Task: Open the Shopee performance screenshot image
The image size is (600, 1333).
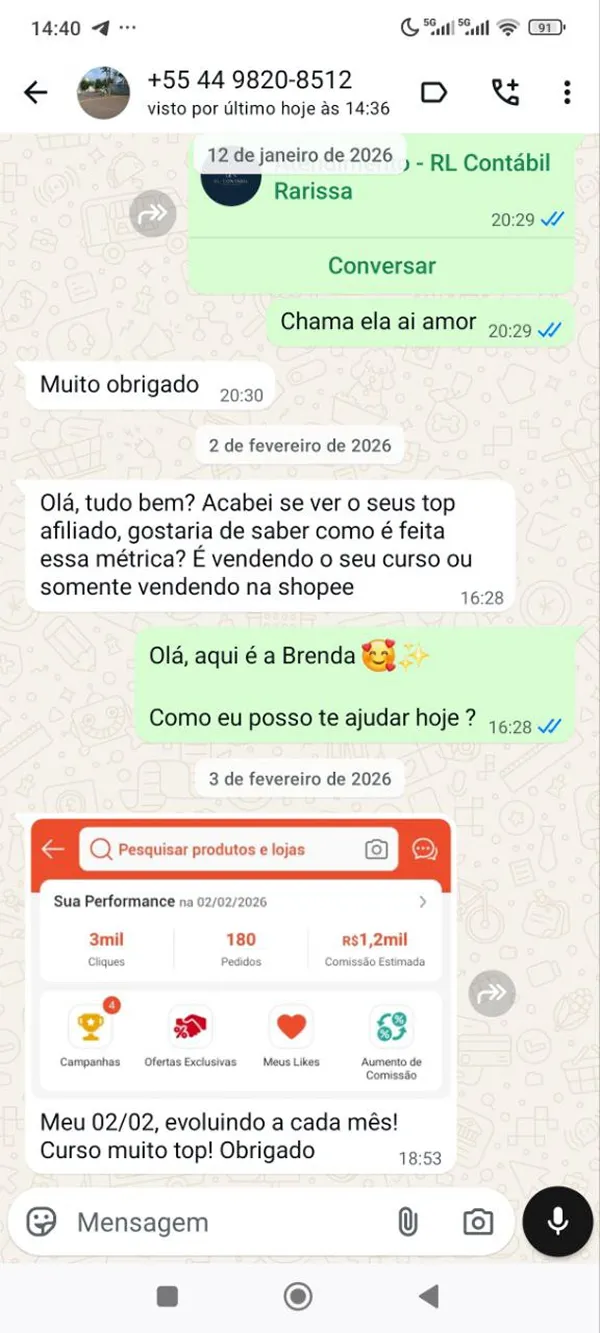Action: [240, 958]
